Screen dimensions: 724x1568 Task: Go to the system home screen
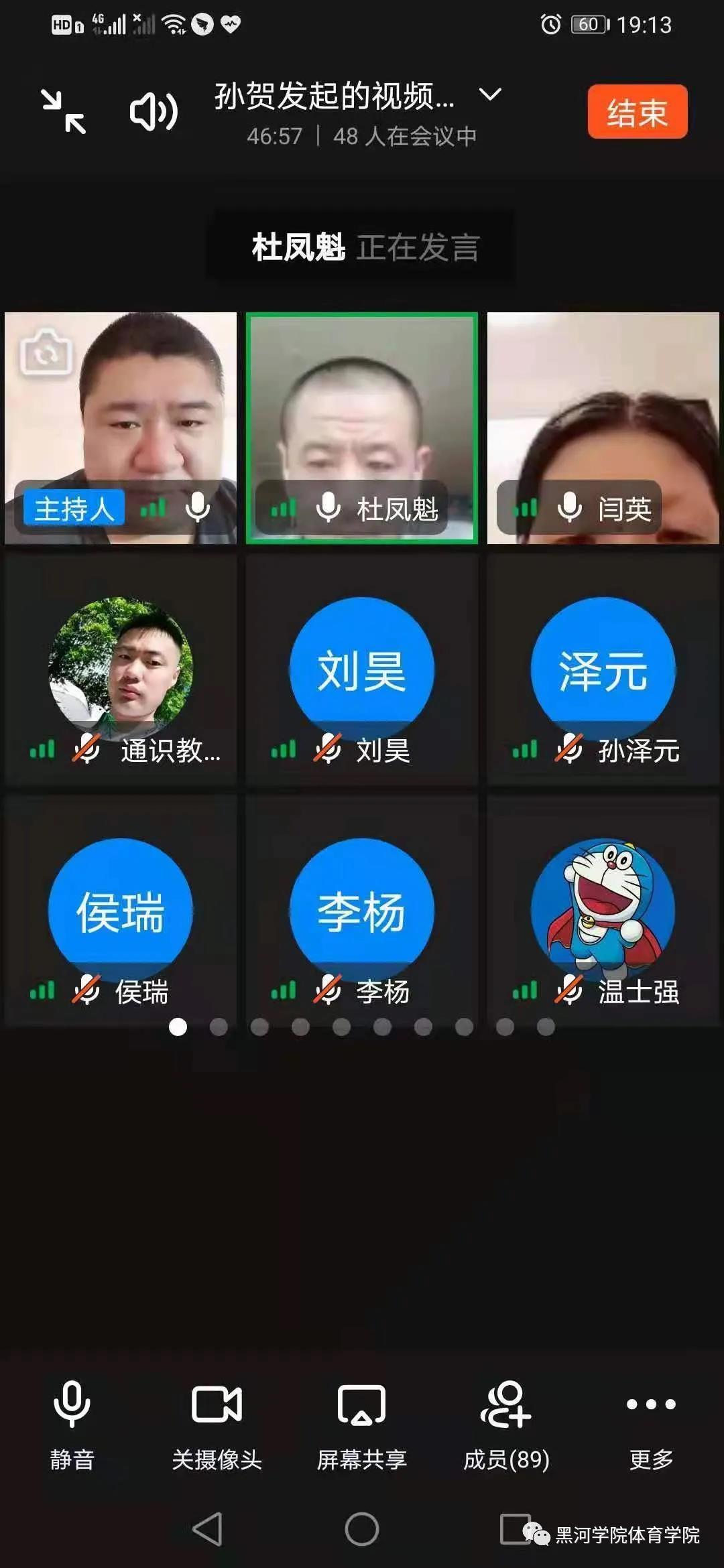coord(362,1529)
